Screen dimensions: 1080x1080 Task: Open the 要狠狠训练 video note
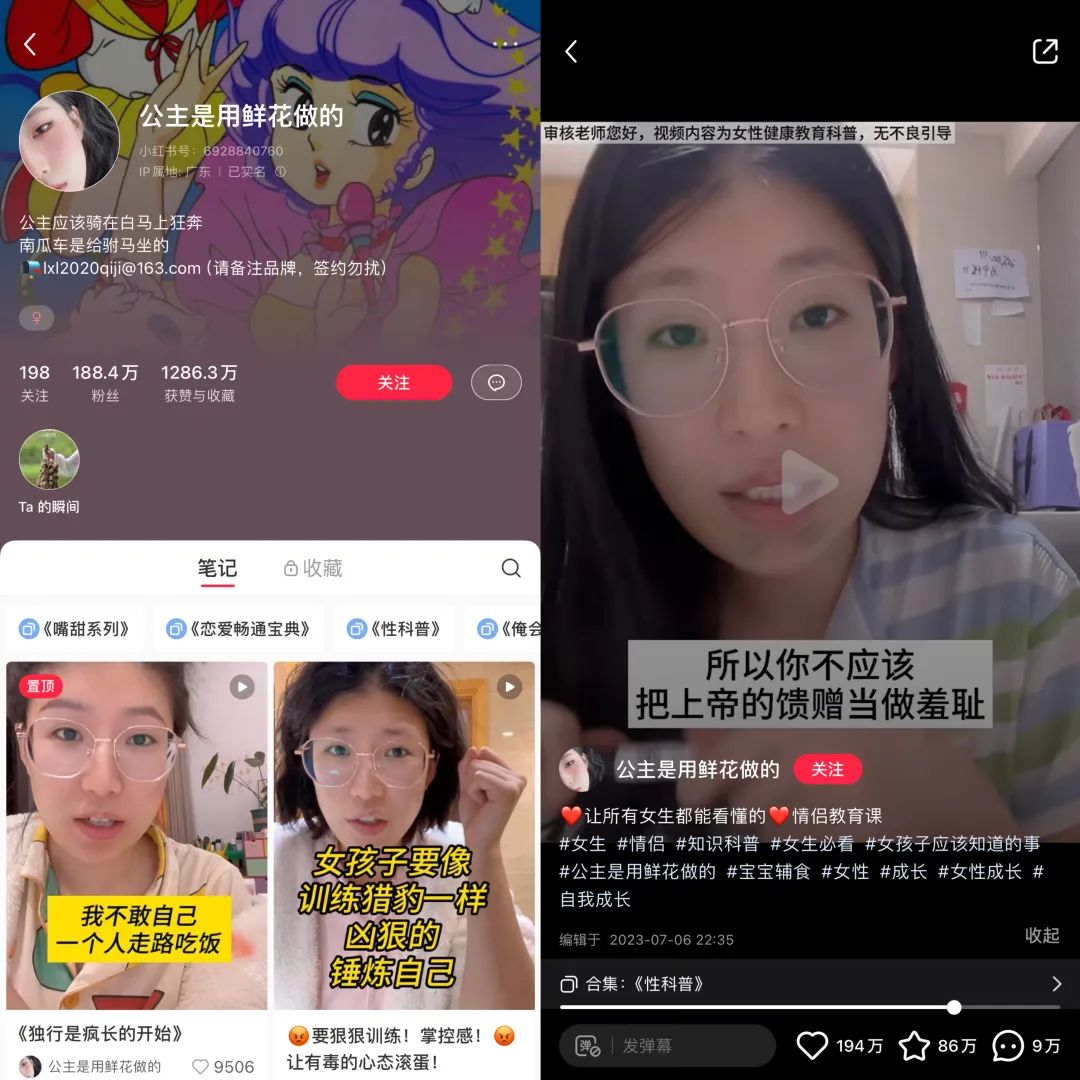pos(404,835)
